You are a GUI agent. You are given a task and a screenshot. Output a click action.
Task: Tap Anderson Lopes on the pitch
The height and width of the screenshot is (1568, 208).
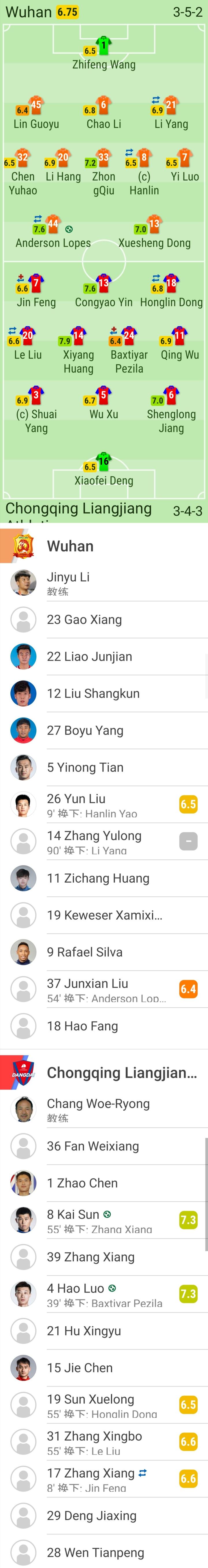click(53, 232)
